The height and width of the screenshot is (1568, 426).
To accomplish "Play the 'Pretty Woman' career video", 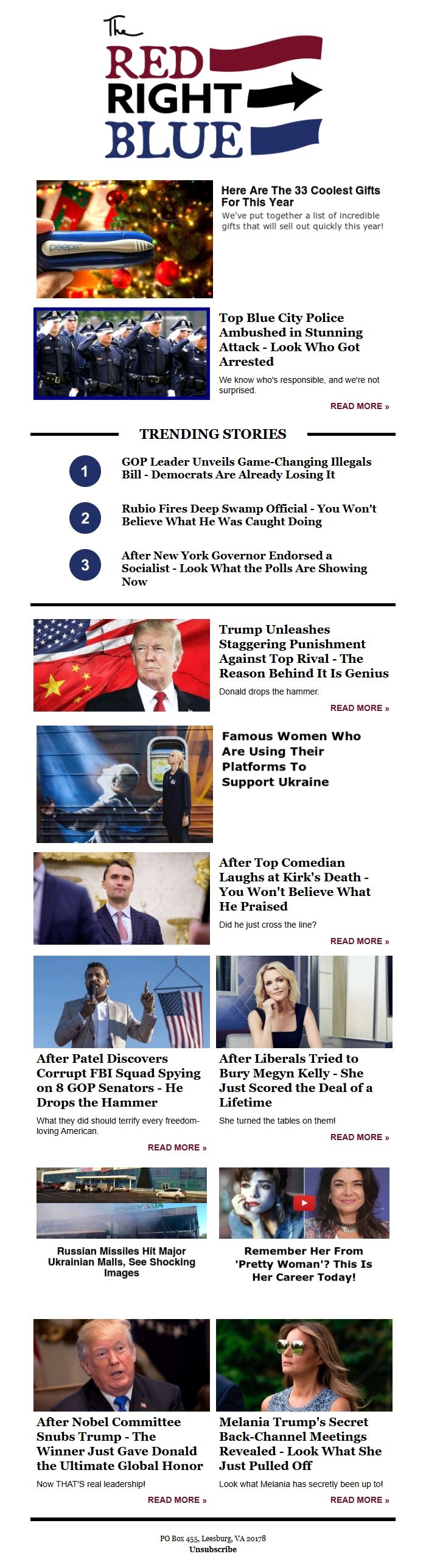I will pos(304,1203).
